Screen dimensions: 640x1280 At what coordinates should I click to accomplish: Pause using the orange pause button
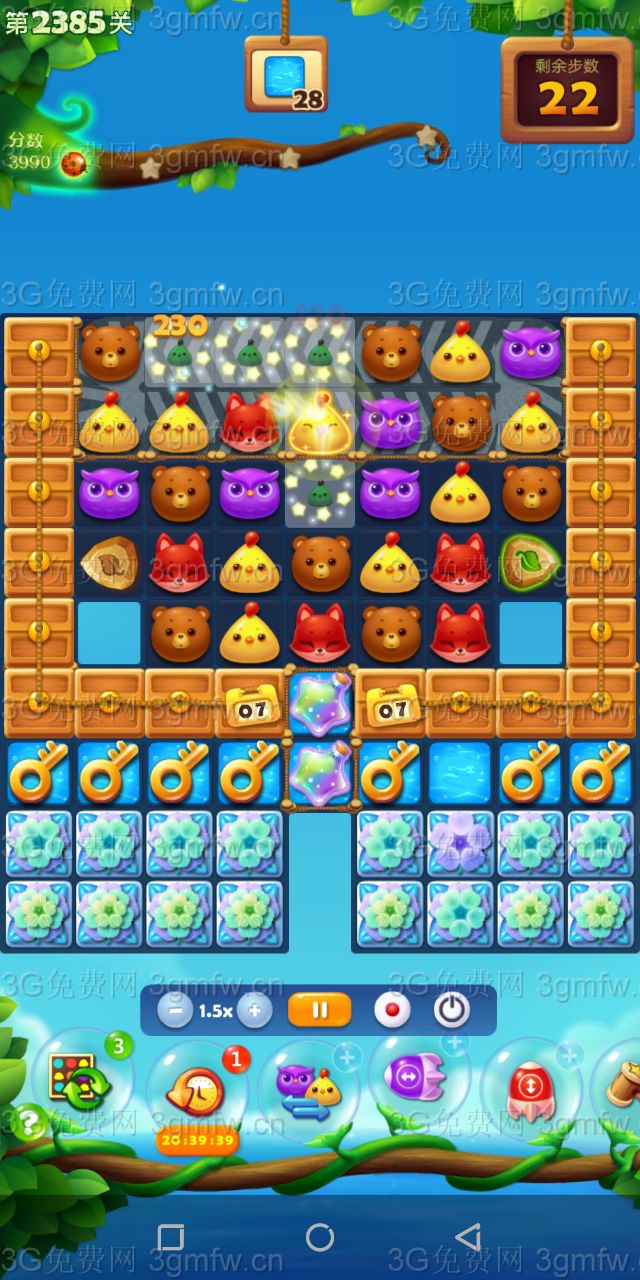(x=319, y=1010)
